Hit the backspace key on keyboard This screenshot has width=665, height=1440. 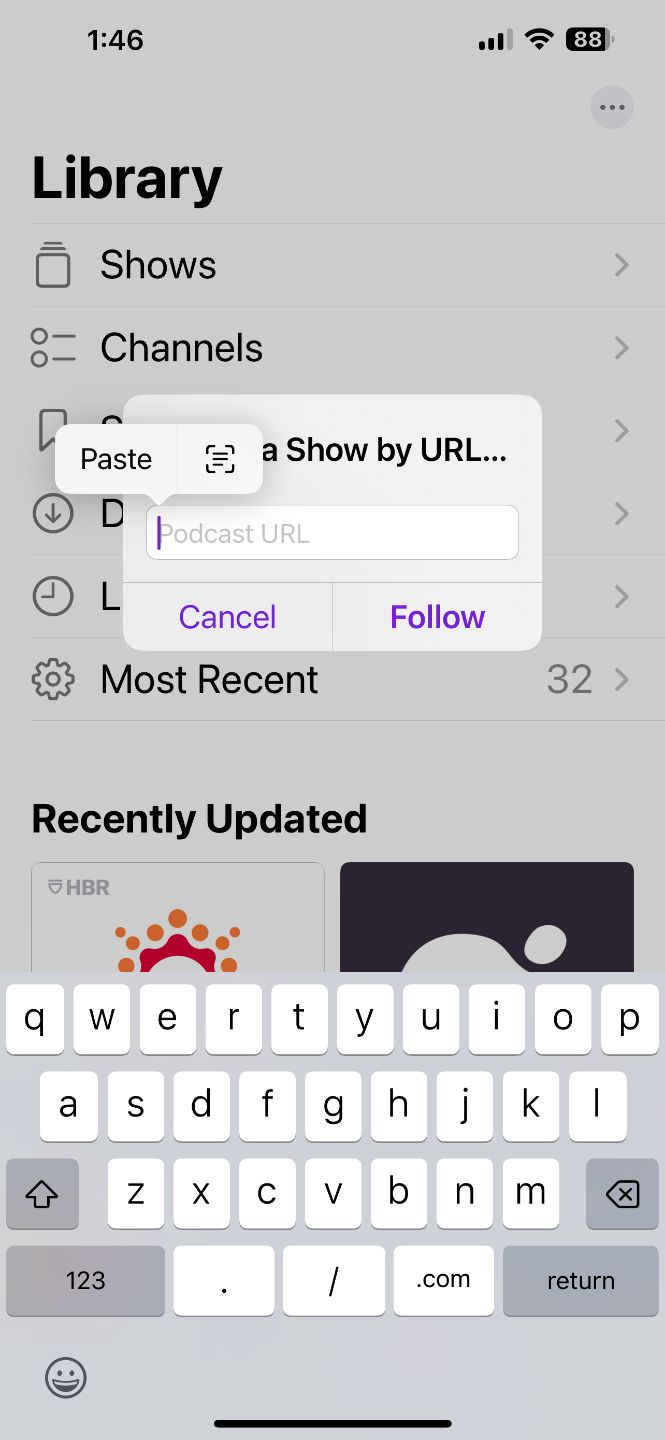(622, 1194)
